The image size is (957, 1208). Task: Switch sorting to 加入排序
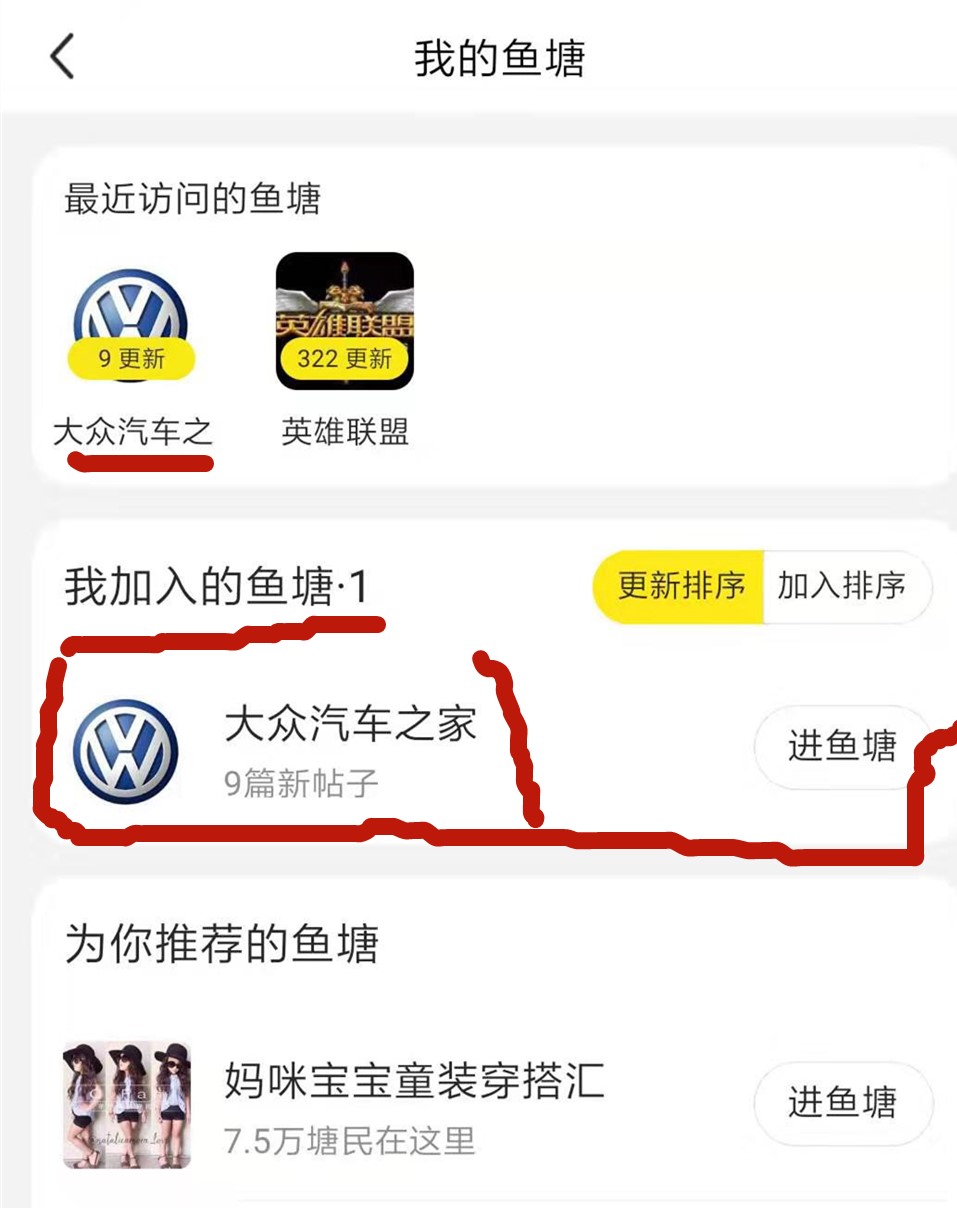pos(846,589)
